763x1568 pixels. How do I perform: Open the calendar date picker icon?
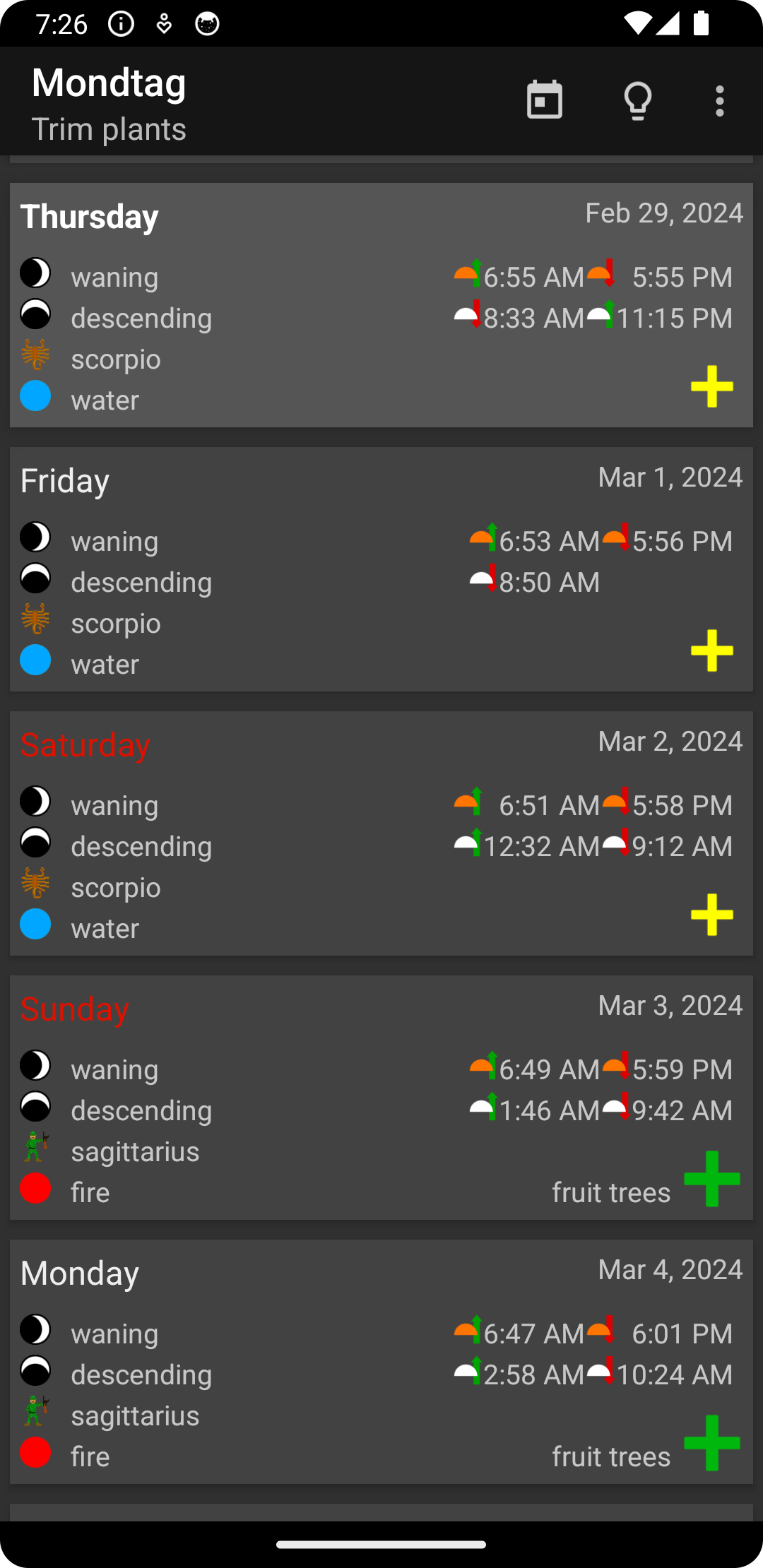(x=544, y=100)
